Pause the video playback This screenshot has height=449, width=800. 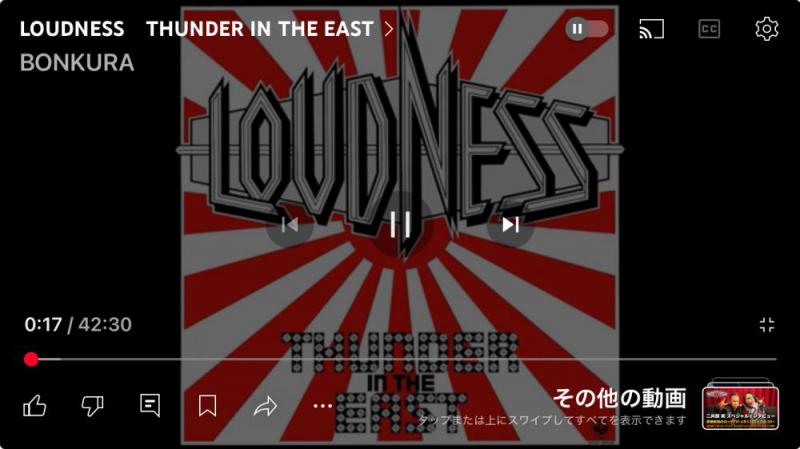click(x=400, y=224)
